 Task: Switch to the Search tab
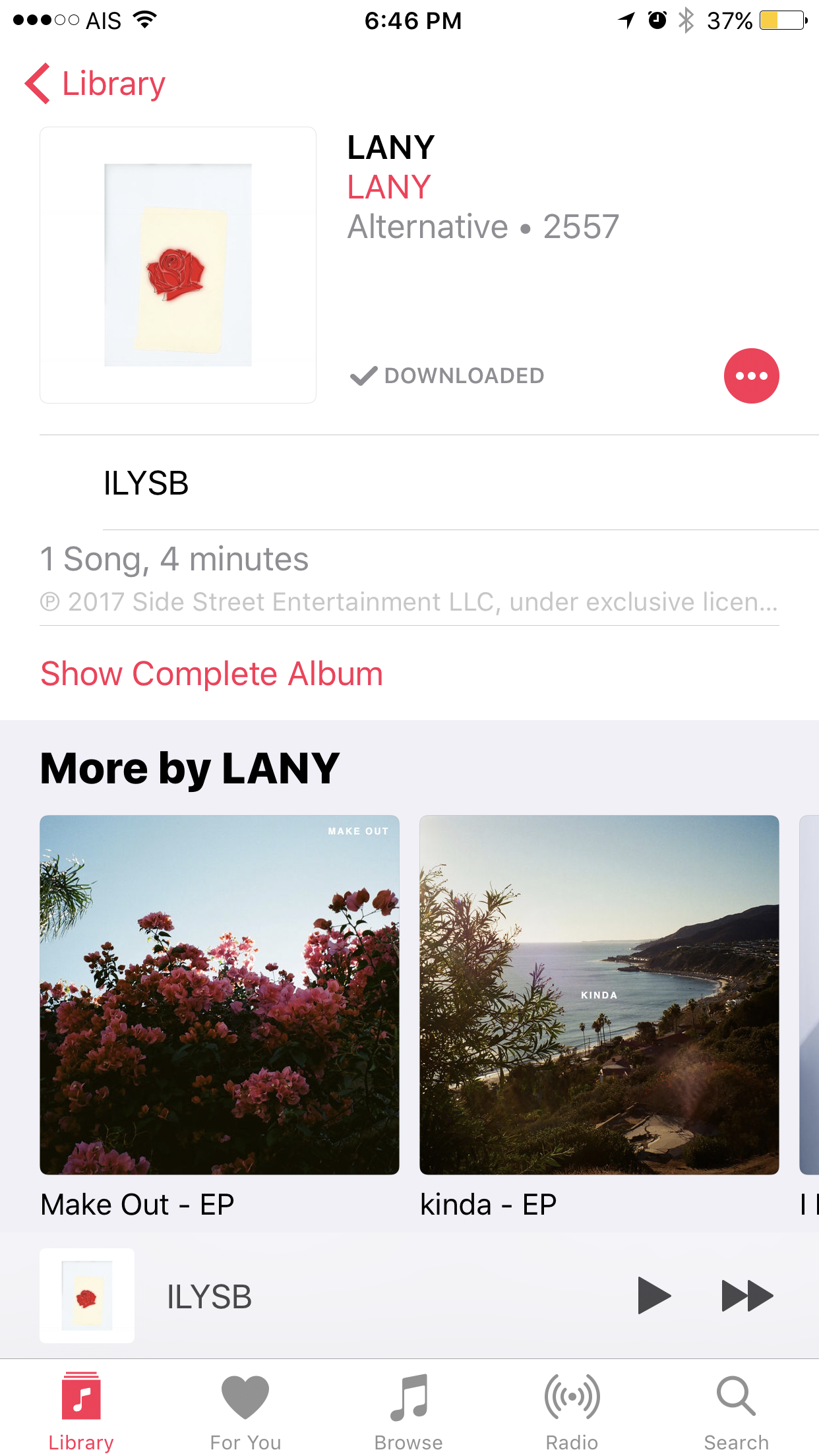click(736, 1412)
